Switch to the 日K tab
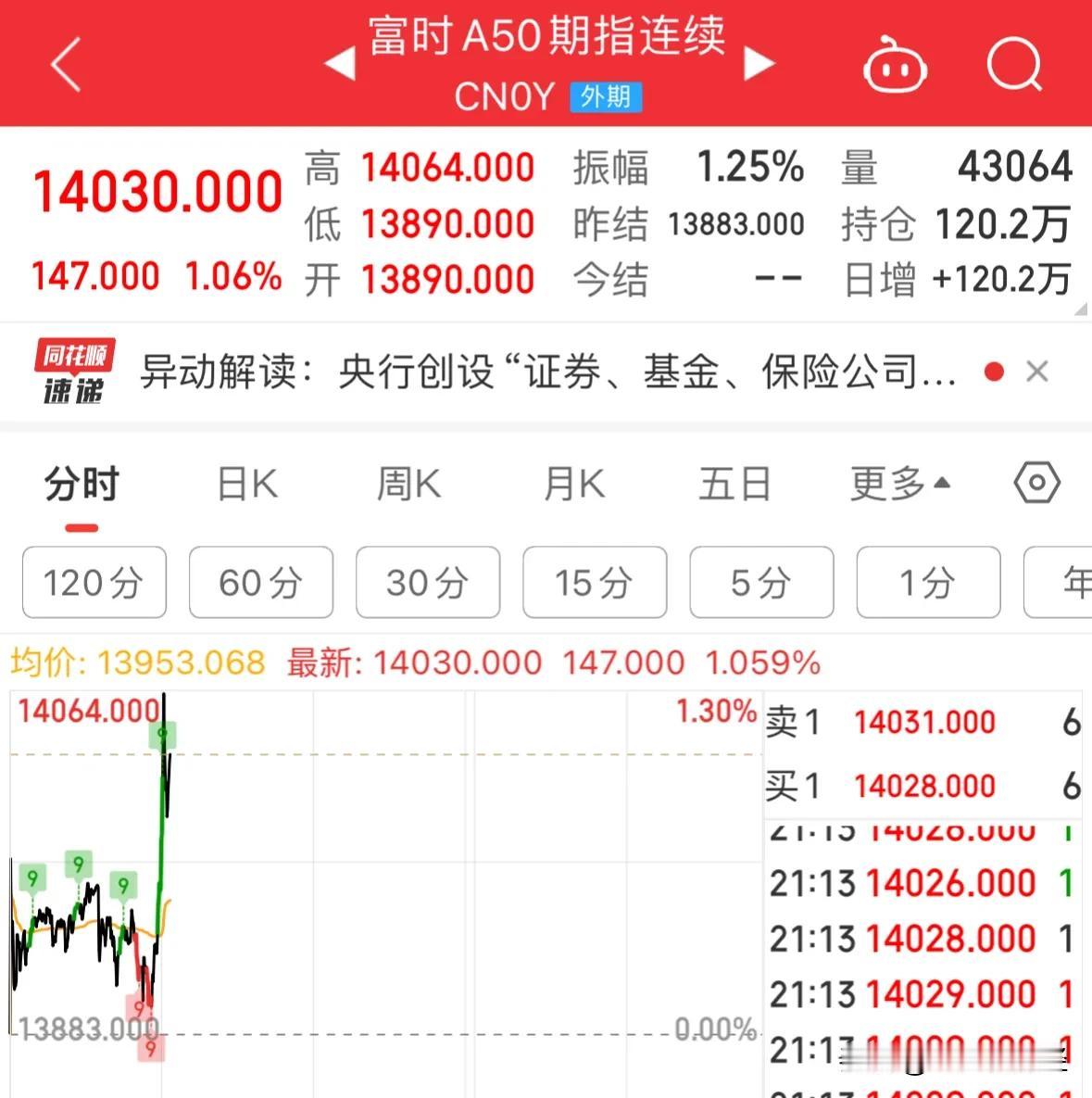Image resolution: width=1092 pixels, height=1098 pixels. click(x=245, y=483)
